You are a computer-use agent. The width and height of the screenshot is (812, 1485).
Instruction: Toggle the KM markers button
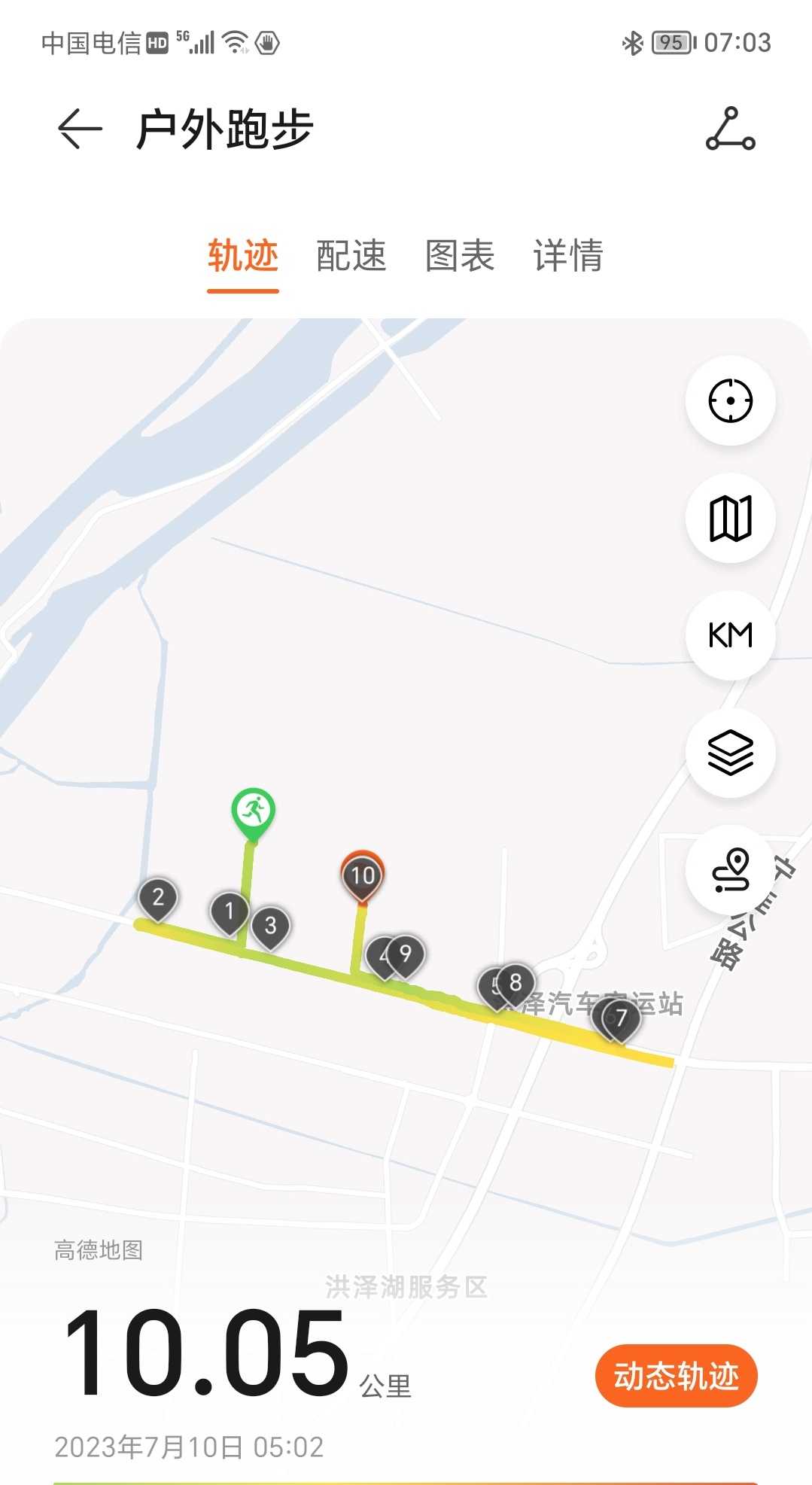coord(730,635)
